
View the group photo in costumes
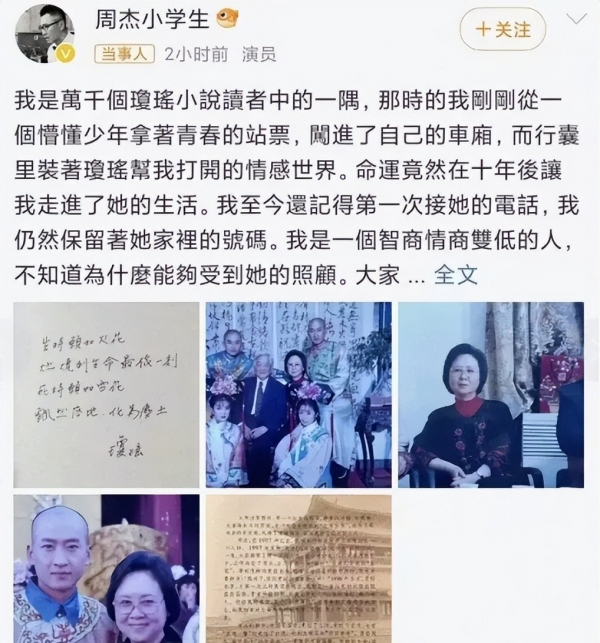tap(297, 395)
